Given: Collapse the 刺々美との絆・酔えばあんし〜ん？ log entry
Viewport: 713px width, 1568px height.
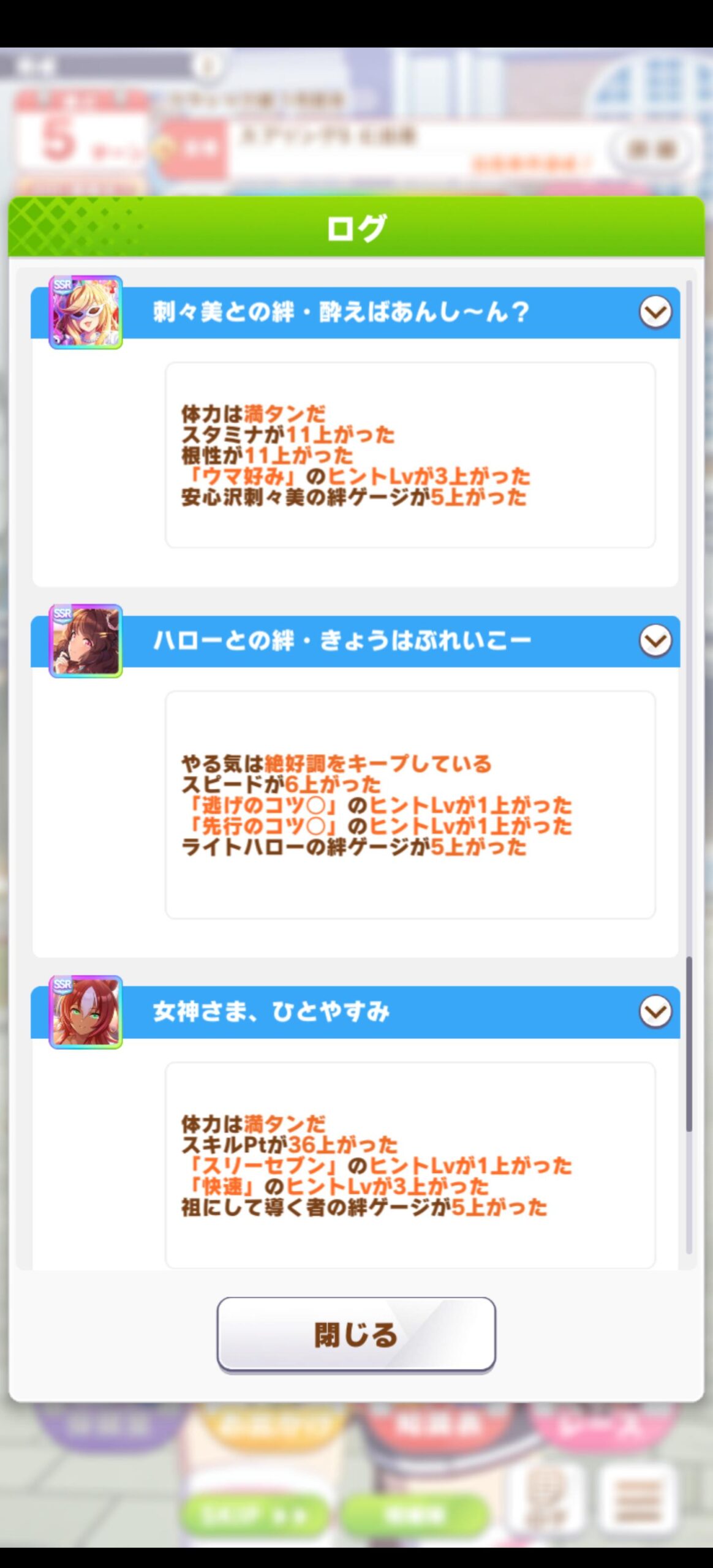Looking at the screenshot, I should coord(655,312).
